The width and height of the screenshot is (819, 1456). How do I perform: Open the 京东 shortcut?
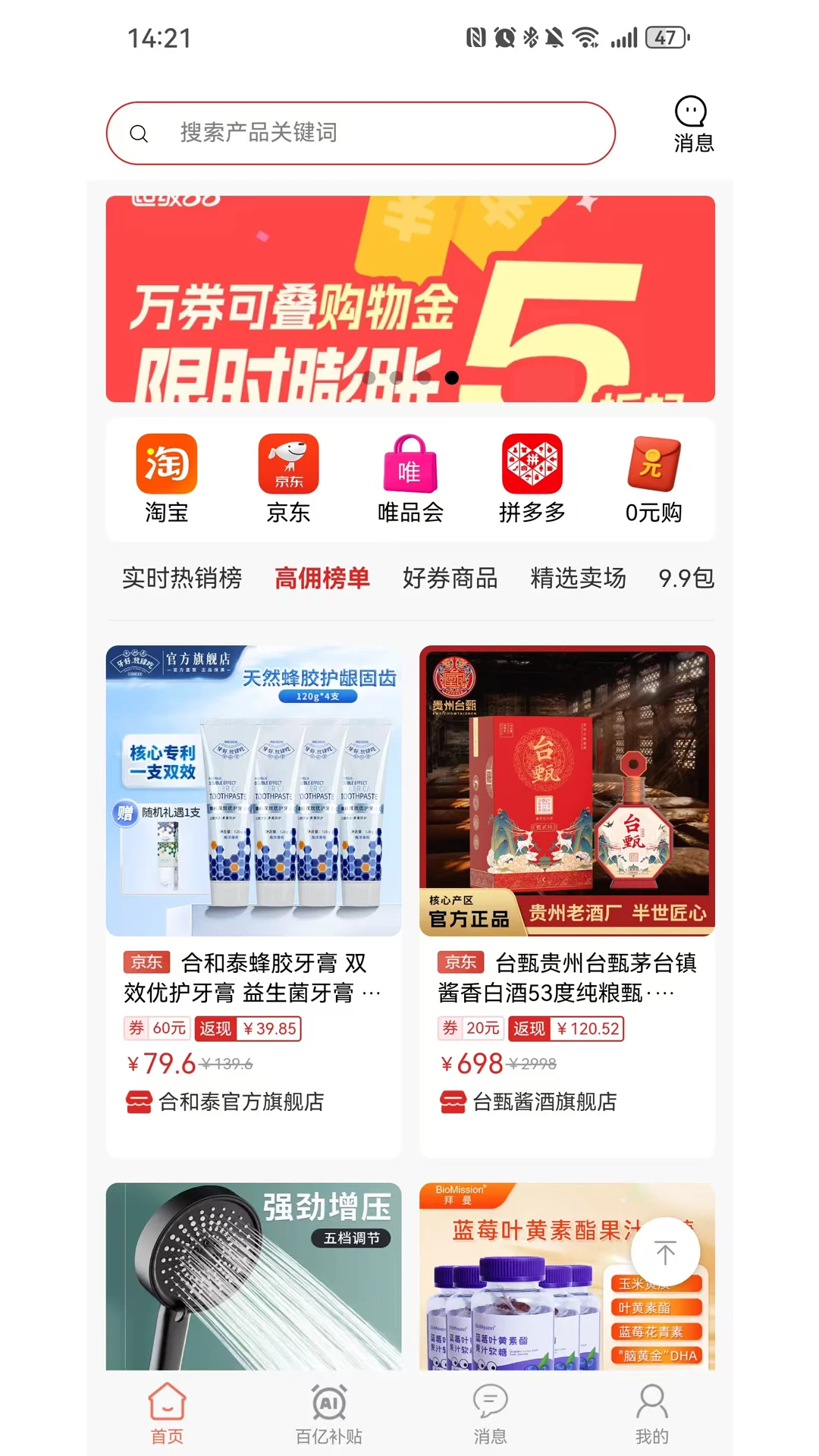tap(288, 478)
